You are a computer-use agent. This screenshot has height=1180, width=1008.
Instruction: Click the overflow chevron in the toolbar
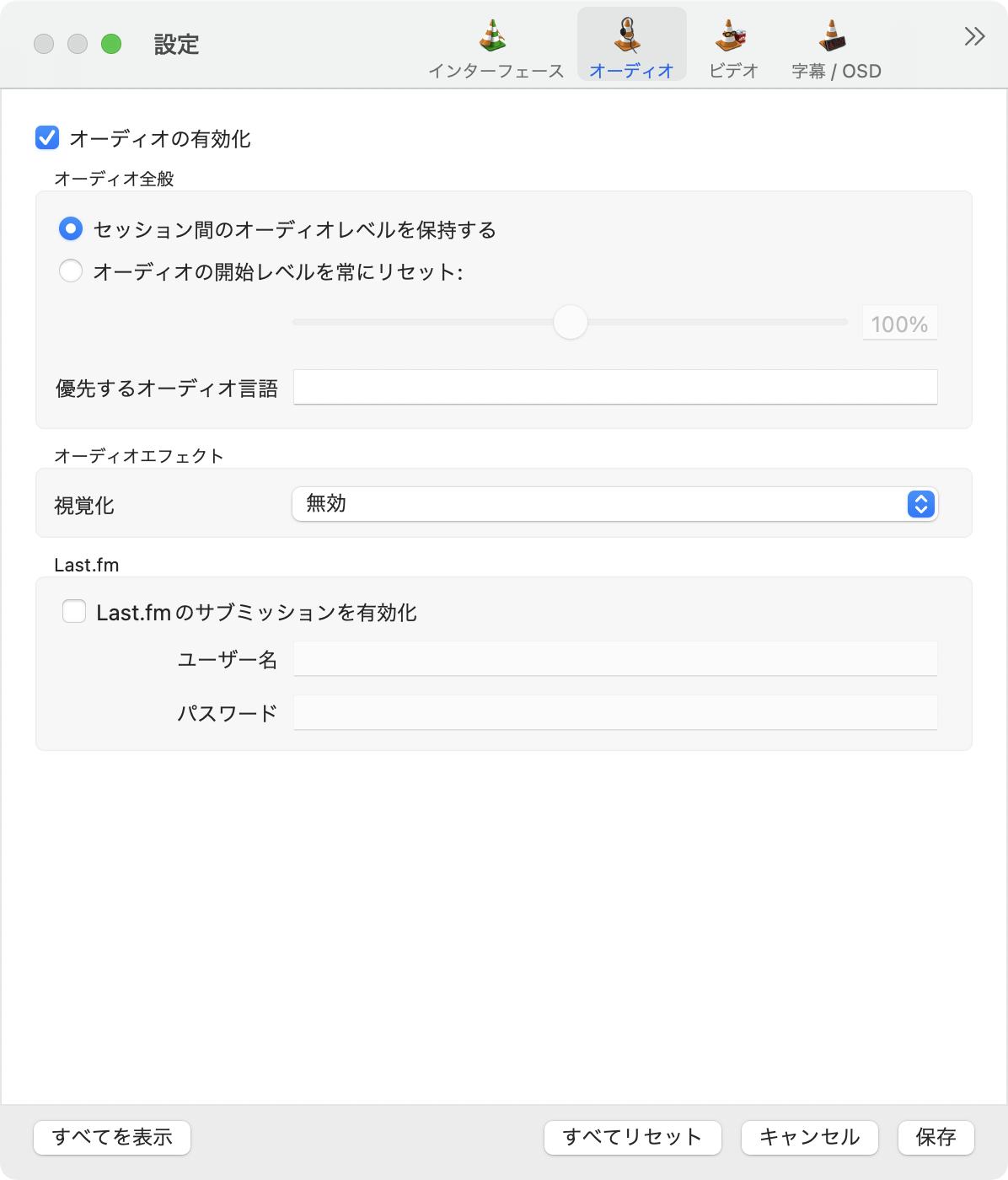coord(973,37)
